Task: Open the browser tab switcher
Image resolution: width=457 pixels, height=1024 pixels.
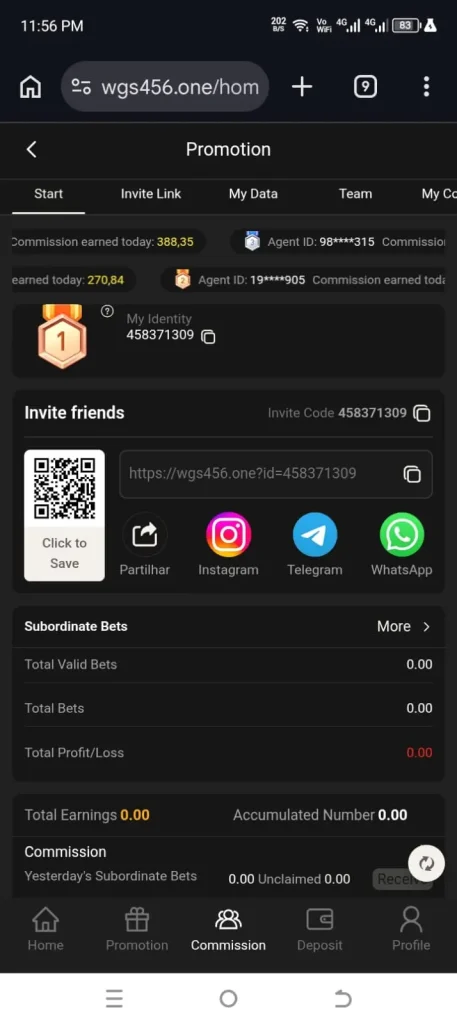Action: (x=365, y=87)
